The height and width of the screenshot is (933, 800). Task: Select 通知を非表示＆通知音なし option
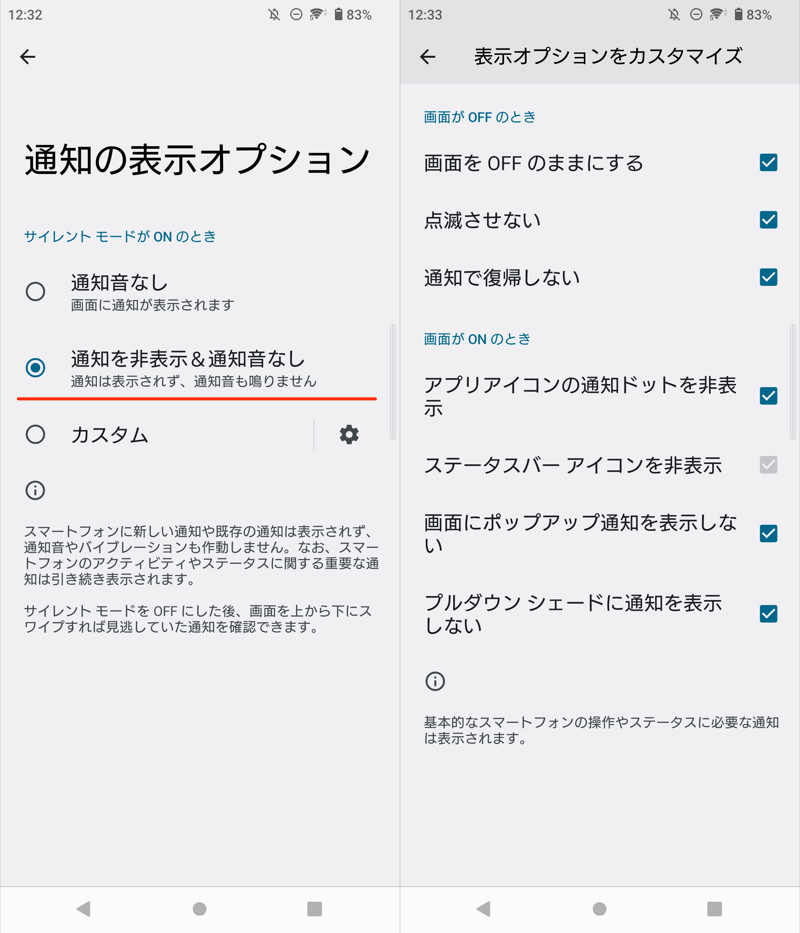[35, 368]
